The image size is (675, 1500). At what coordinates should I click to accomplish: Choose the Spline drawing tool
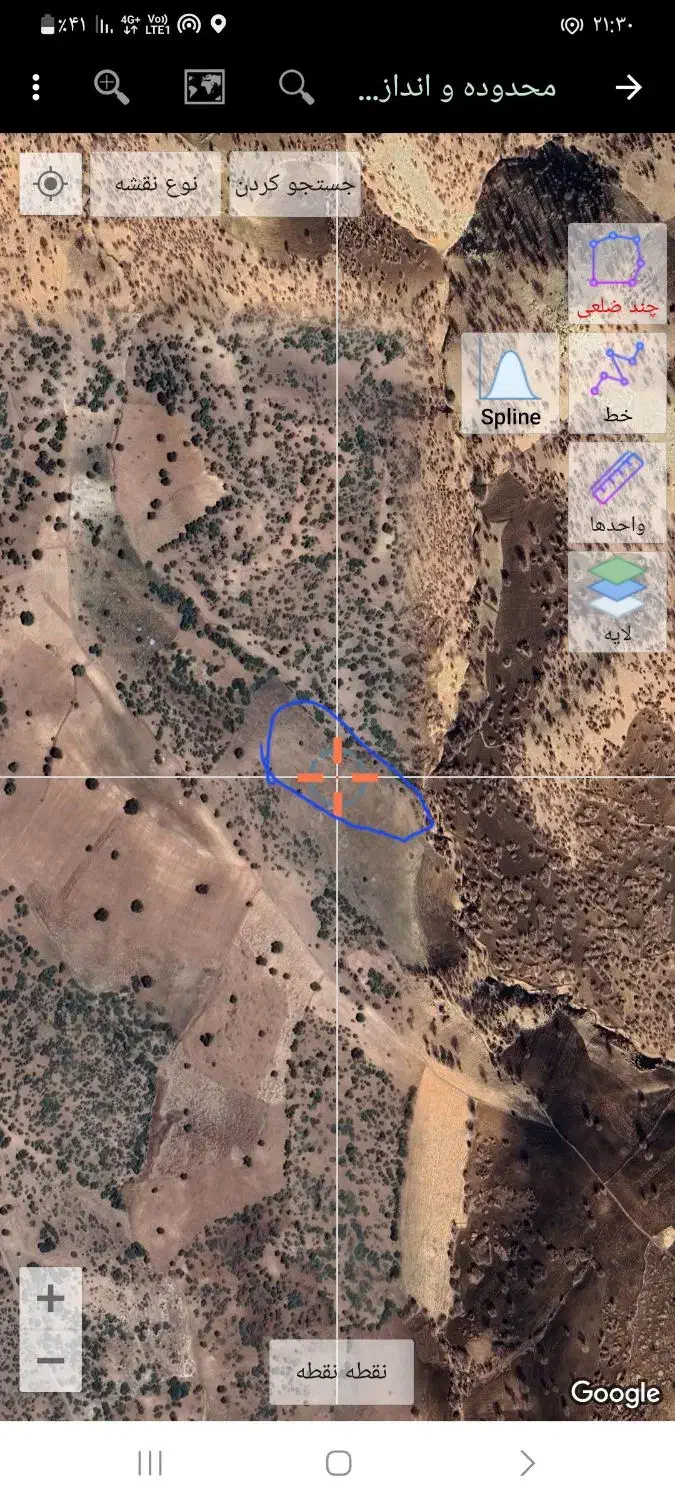coord(510,383)
